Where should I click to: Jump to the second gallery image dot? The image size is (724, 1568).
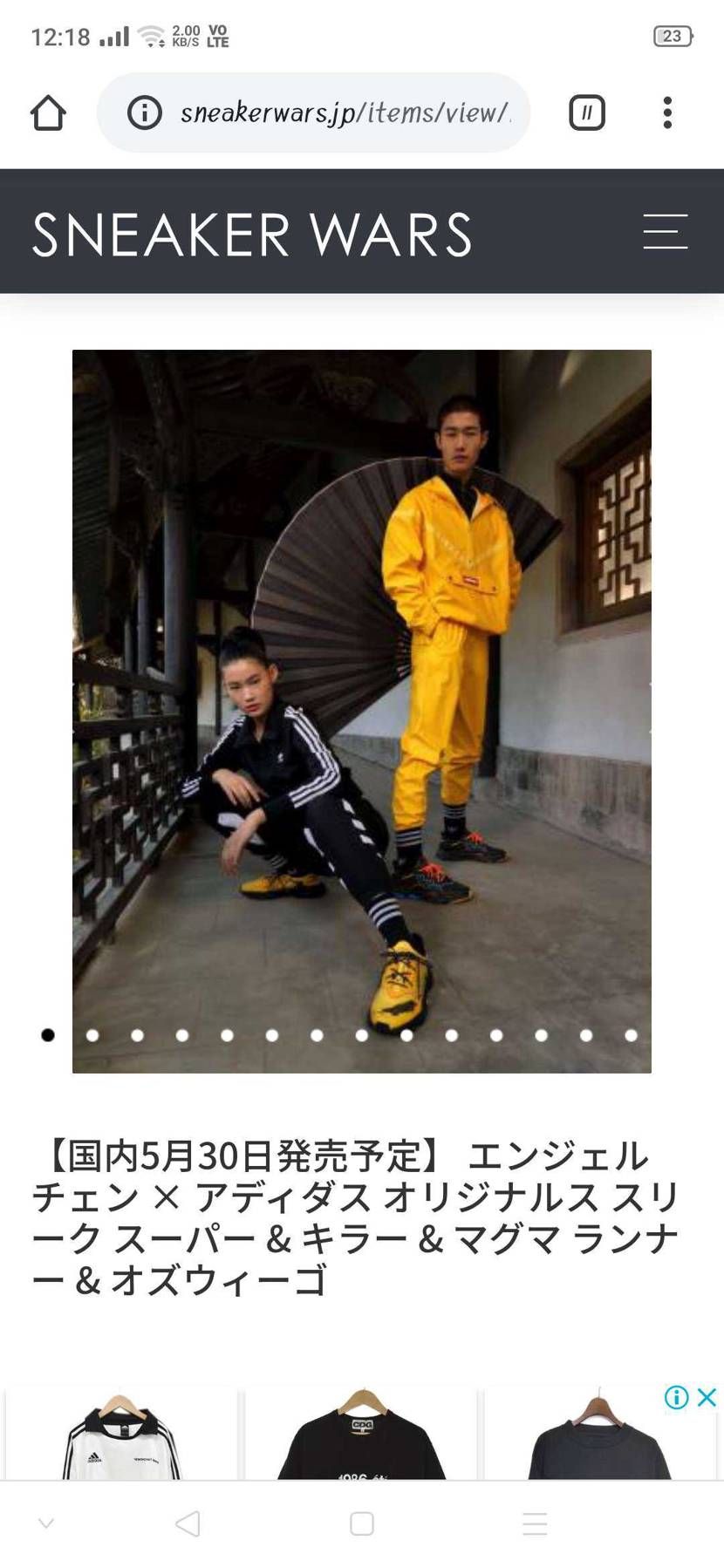click(x=92, y=1035)
